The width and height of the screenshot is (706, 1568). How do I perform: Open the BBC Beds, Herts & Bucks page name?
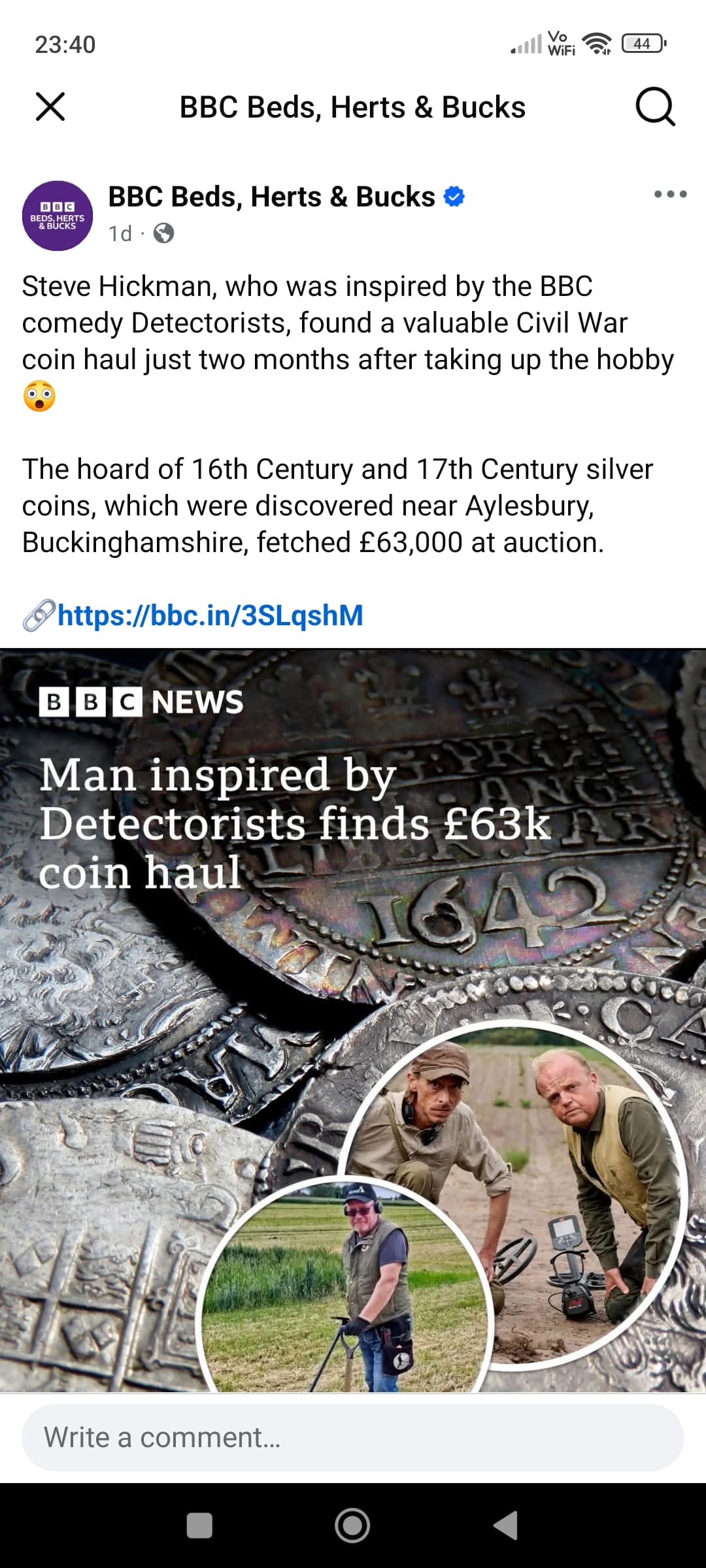point(271,197)
